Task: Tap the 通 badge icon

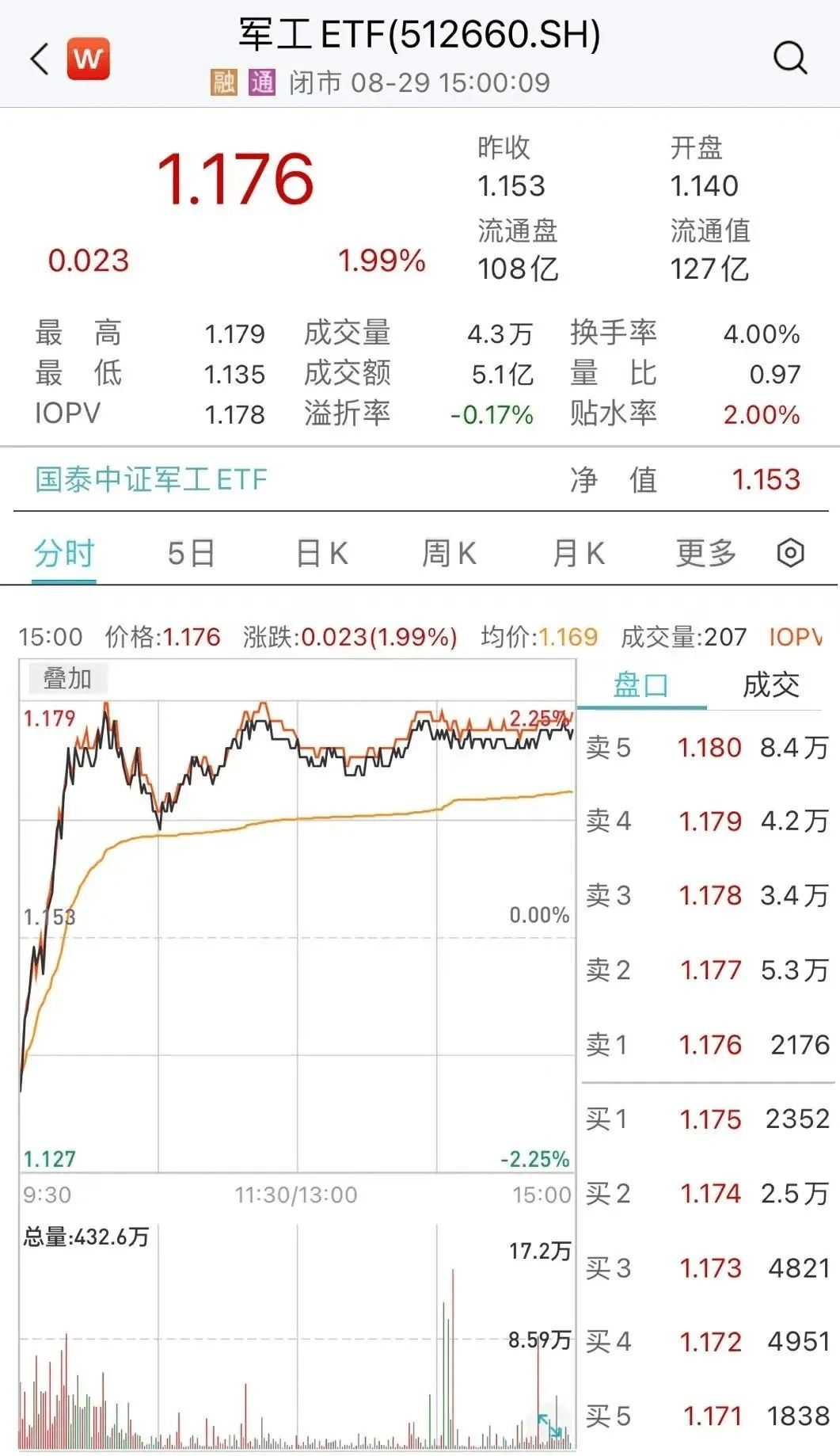Action: (267, 82)
